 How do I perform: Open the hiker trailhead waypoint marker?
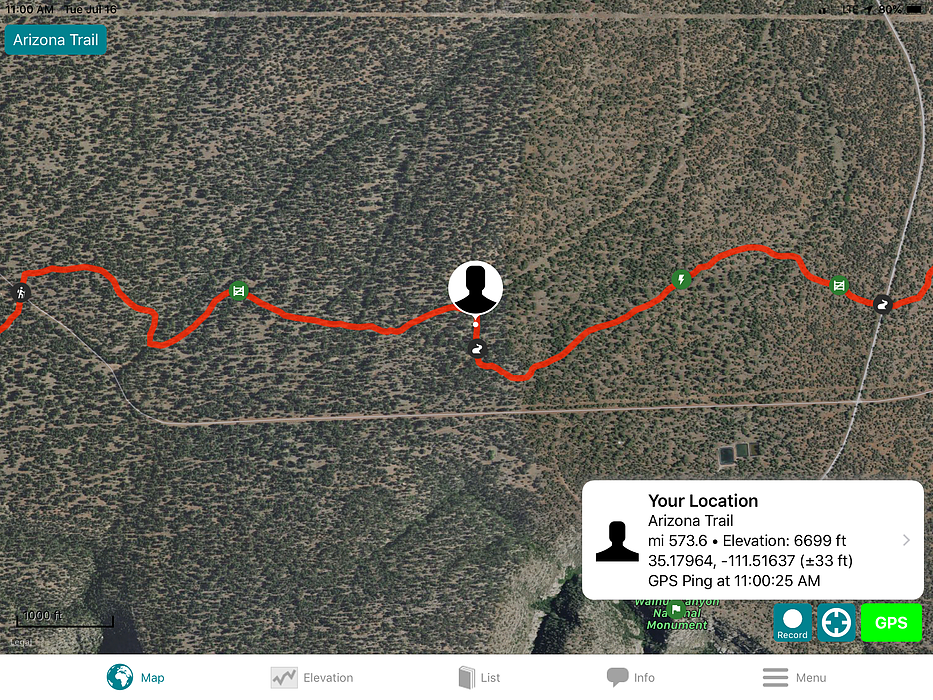21,293
